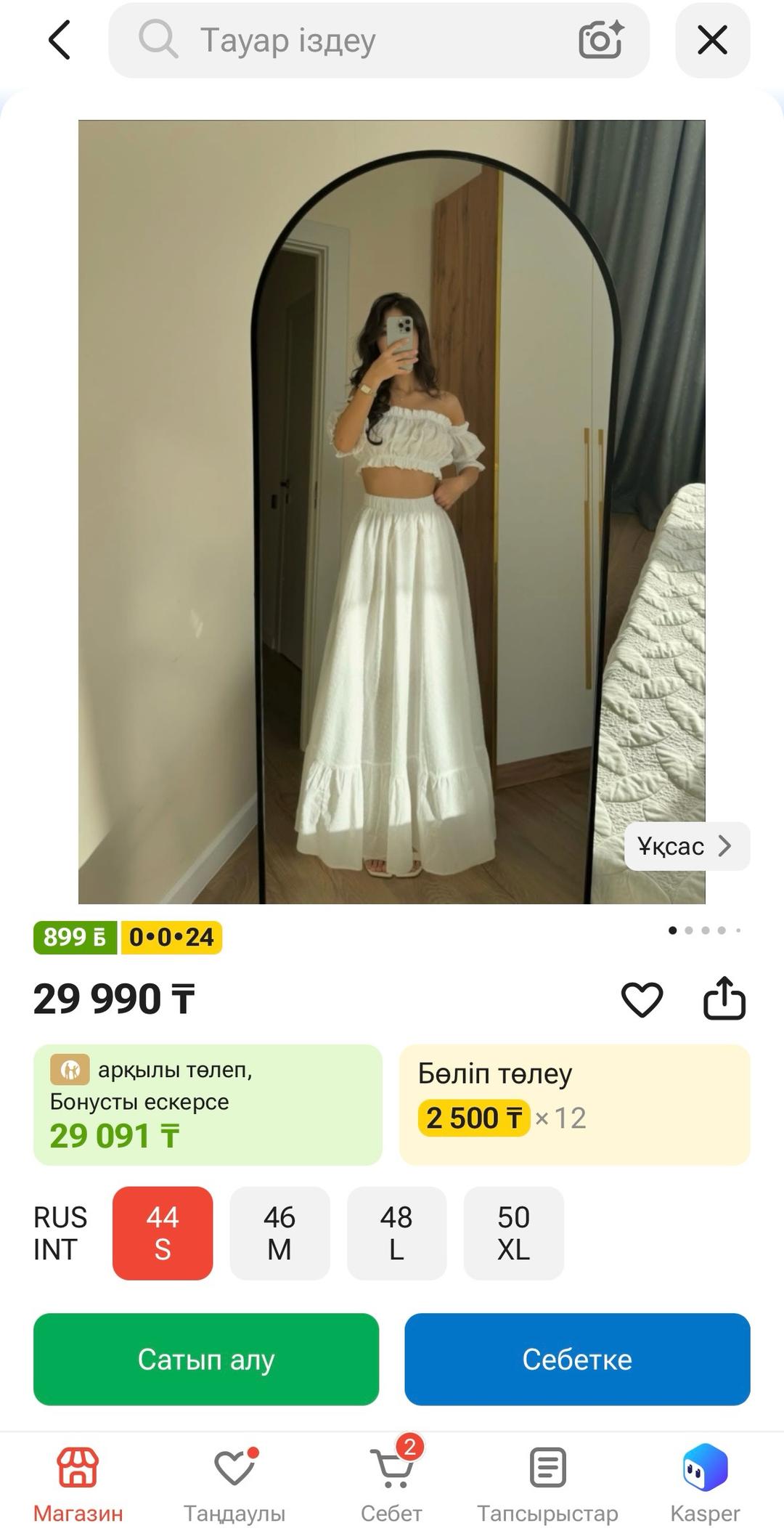The image size is (784, 1531).
Task: Select size 44 S
Action: point(163,1233)
